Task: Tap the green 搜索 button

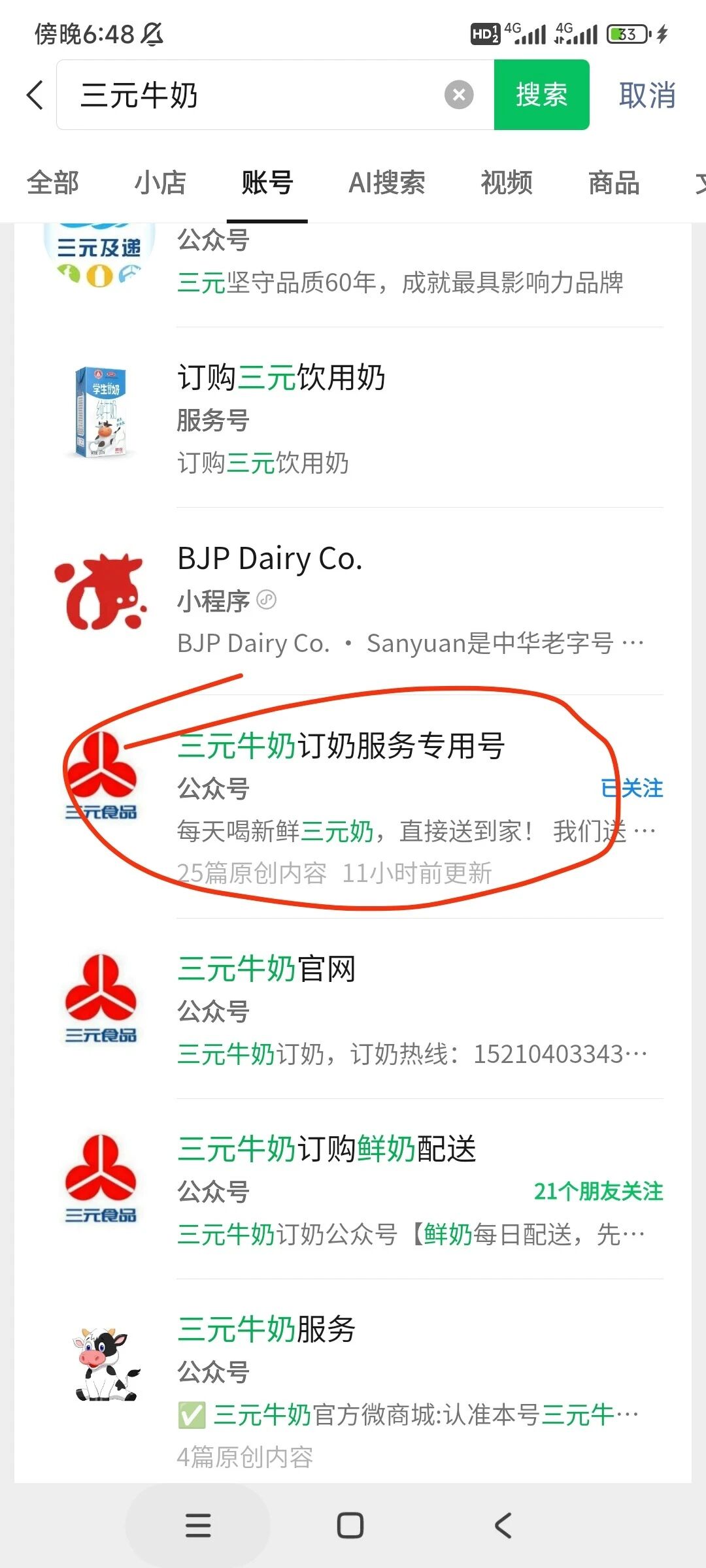Action: [541, 95]
